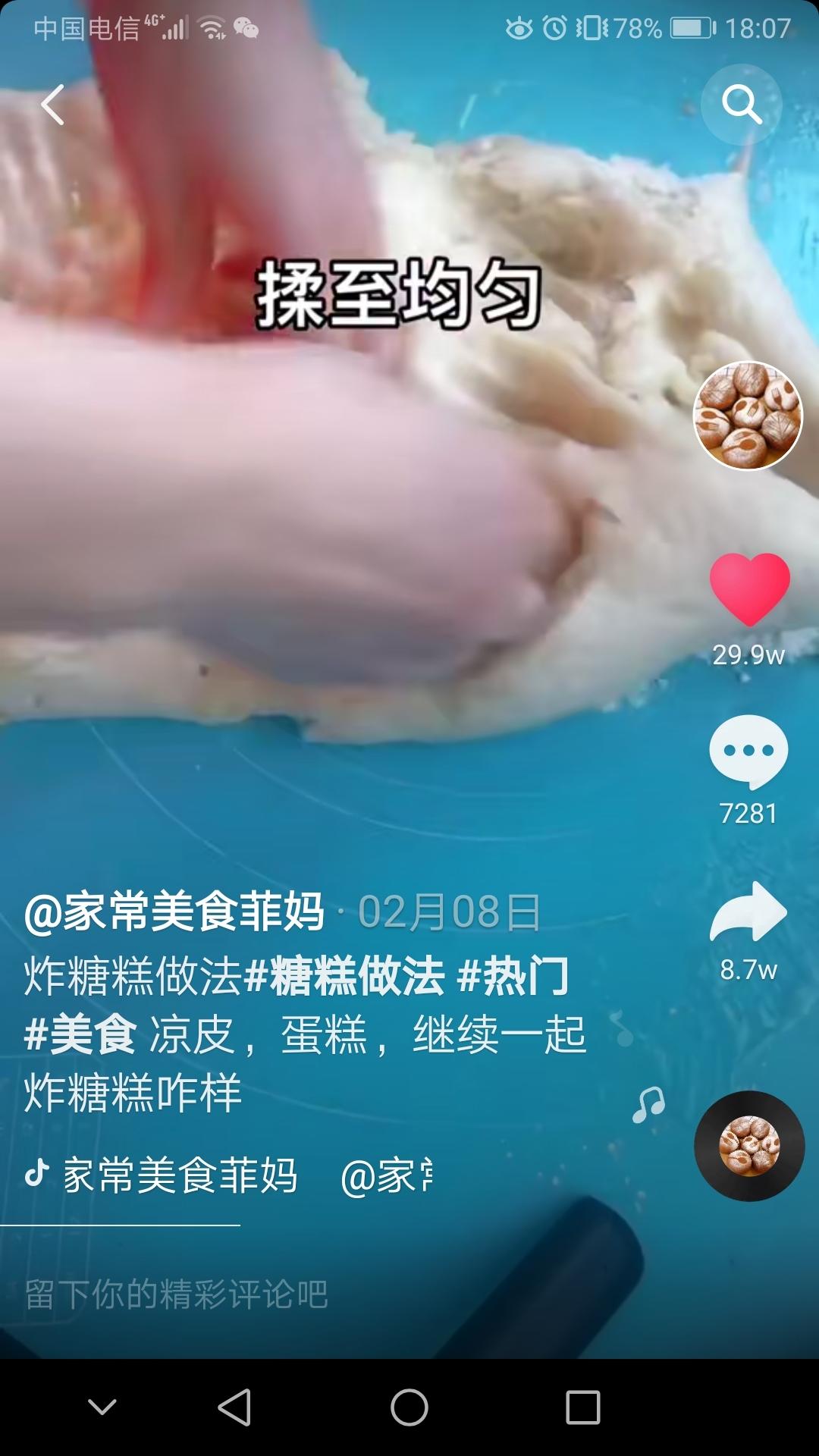Go back using the top-left arrow
The width and height of the screenshot is (819, 1456).
click(52, 105)
